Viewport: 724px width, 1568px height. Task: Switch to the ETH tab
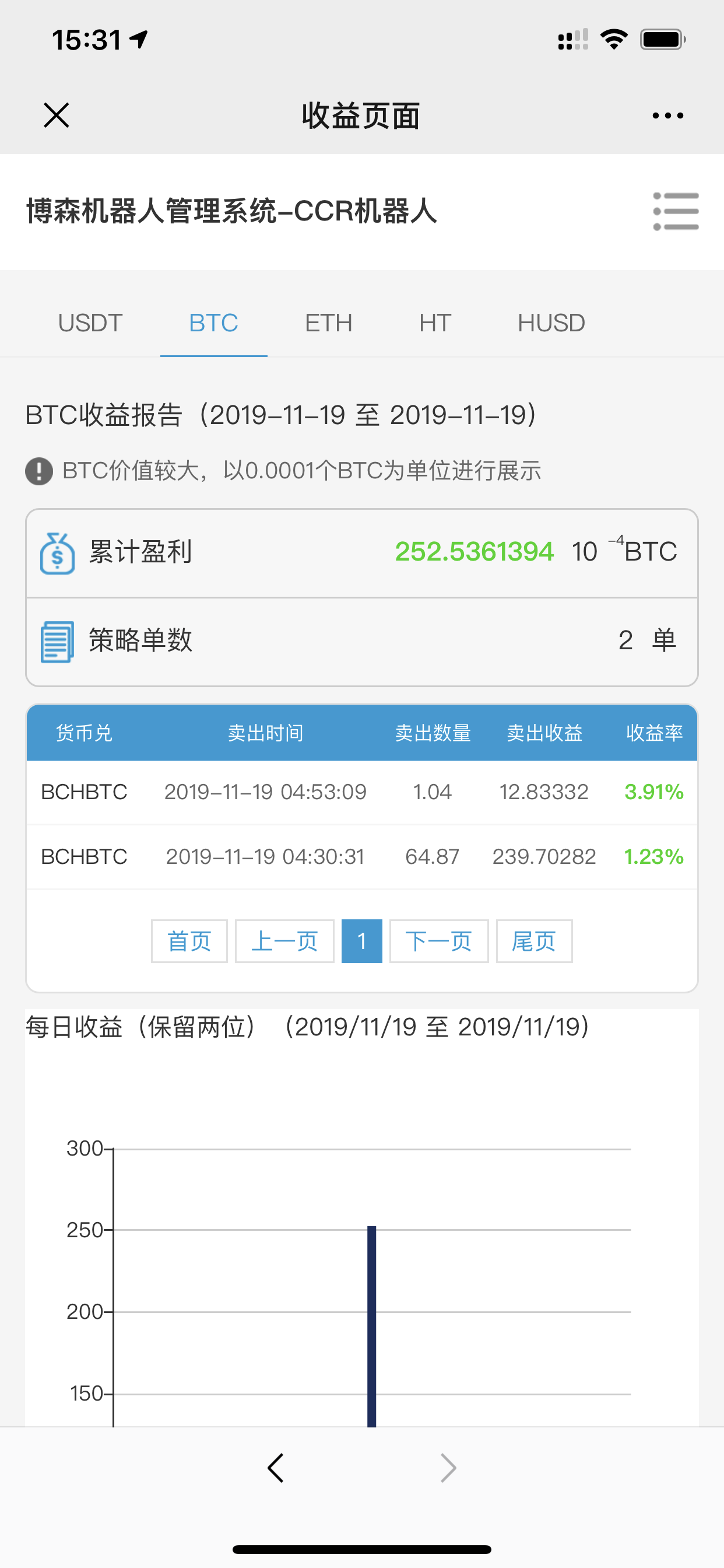pos(329,323)
